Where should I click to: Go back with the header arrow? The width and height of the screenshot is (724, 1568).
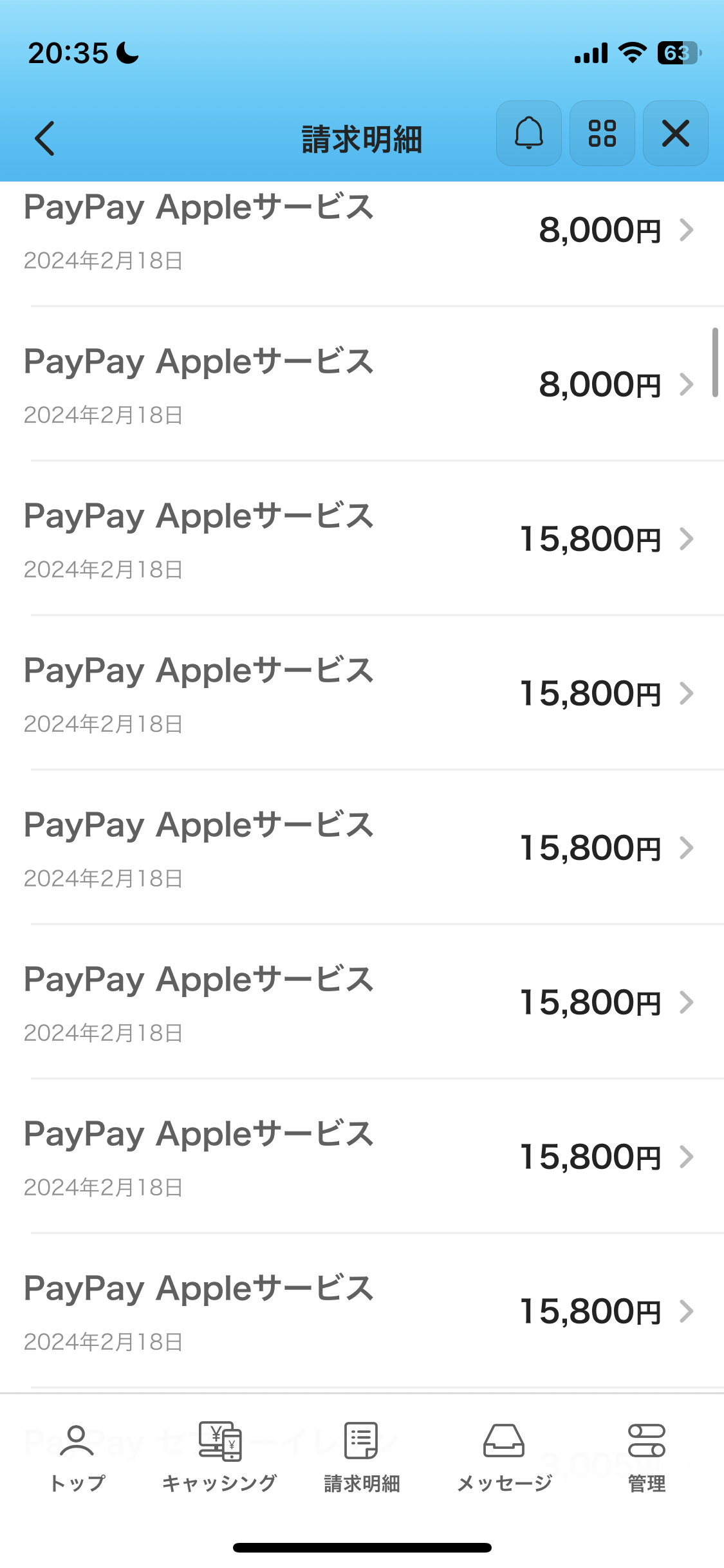click(45, 138)
